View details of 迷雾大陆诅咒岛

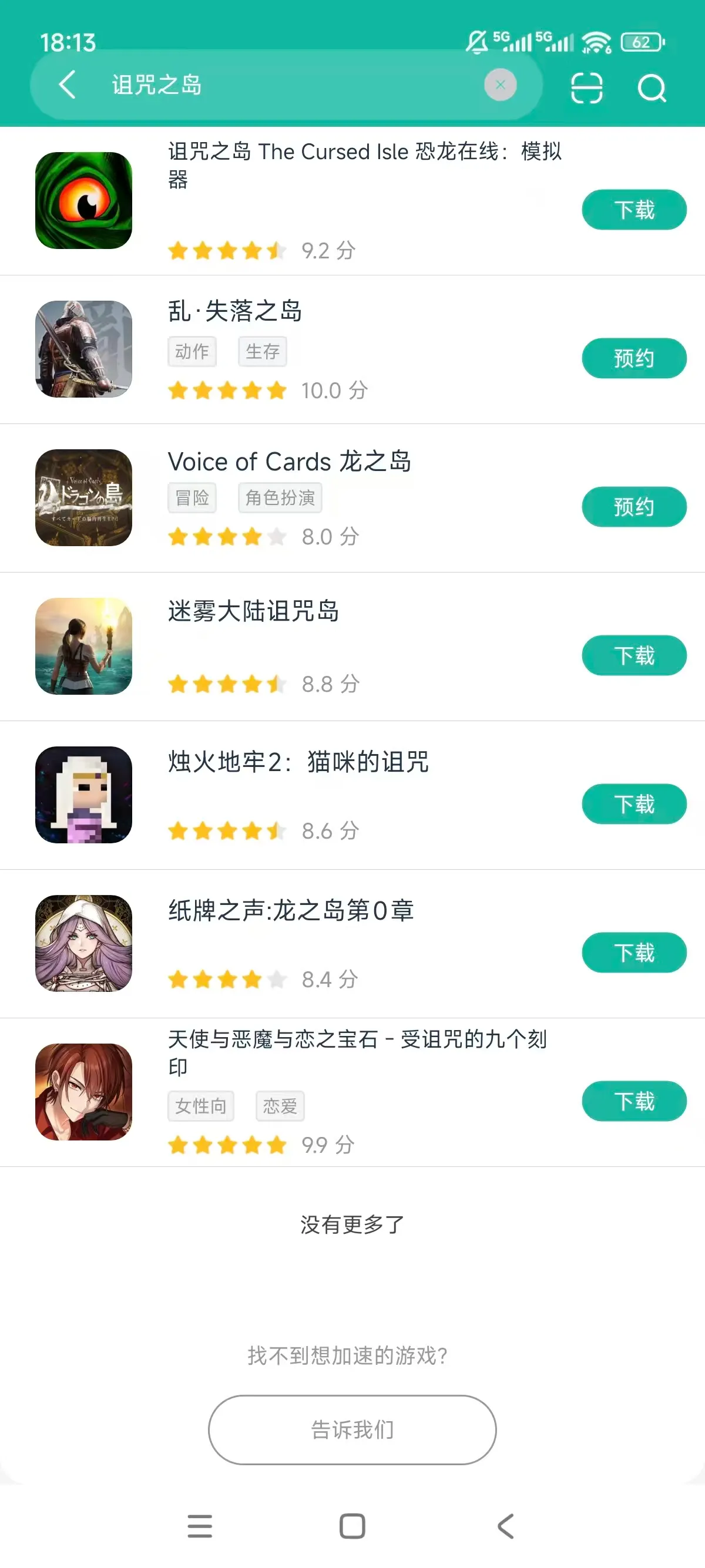(253, 611)
